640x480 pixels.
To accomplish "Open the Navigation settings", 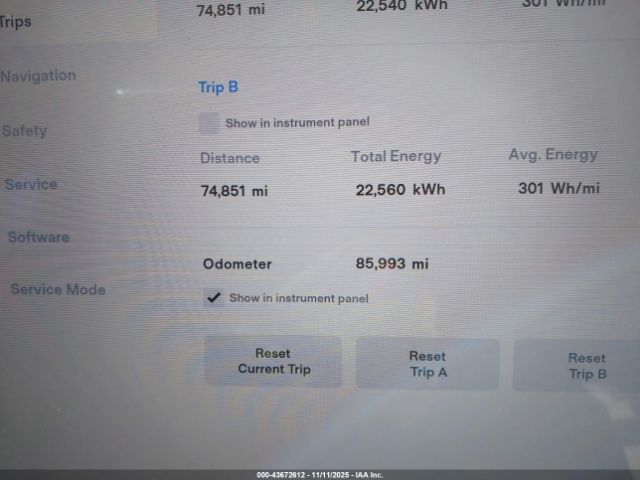I will [x=38, y=76].
